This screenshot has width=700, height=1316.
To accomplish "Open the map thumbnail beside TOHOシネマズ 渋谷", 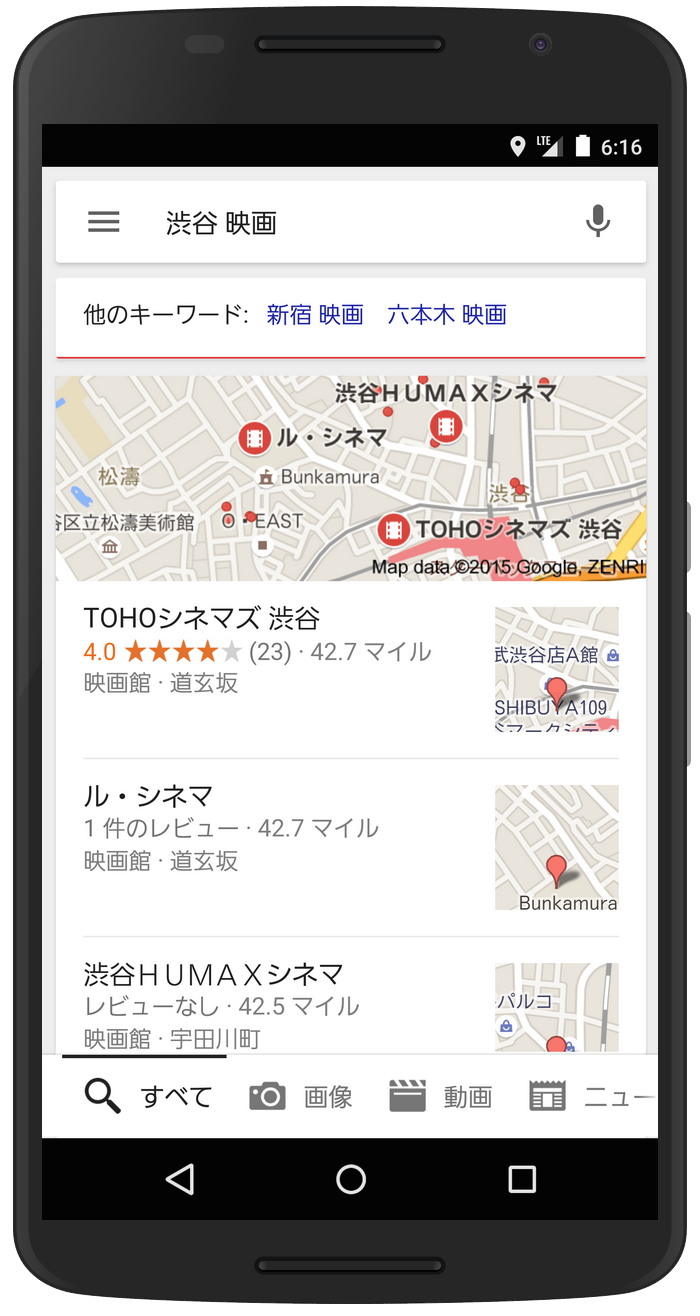I will click(557, 669).
